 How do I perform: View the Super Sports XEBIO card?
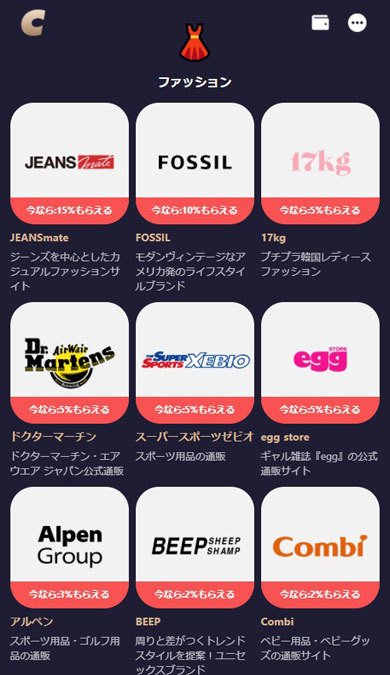pos(195,362)
